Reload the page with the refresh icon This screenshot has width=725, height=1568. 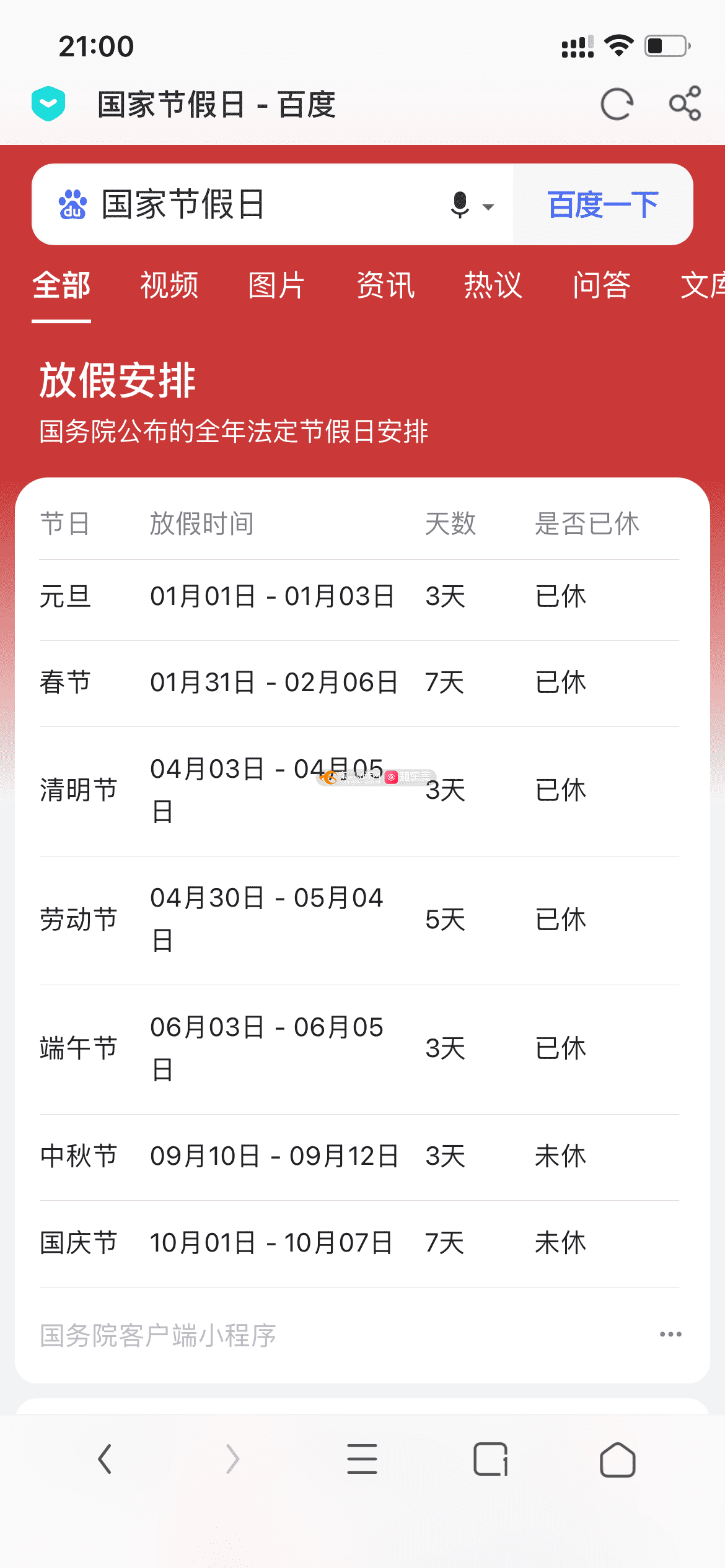point(617,104)
